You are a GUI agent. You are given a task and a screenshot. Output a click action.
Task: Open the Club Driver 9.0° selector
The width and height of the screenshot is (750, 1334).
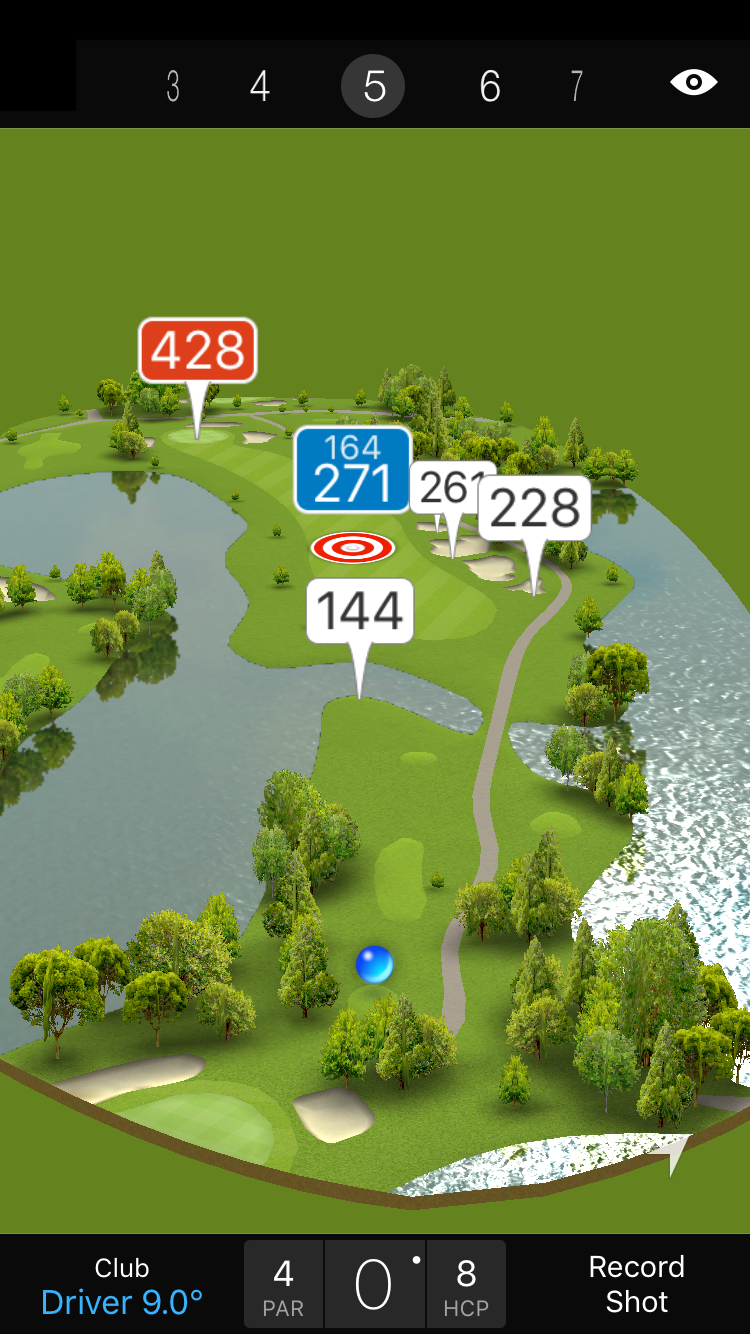pyautogui.click(x=122, y=1285)
